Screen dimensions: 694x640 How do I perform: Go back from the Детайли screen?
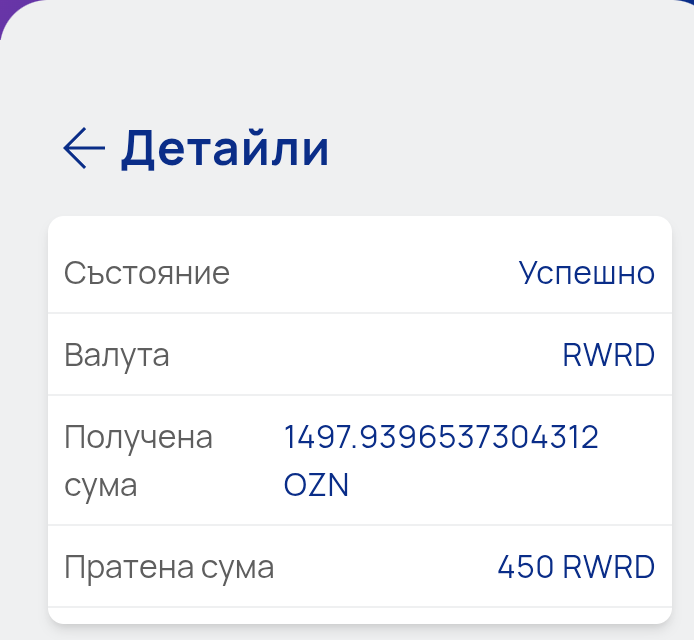84,149
